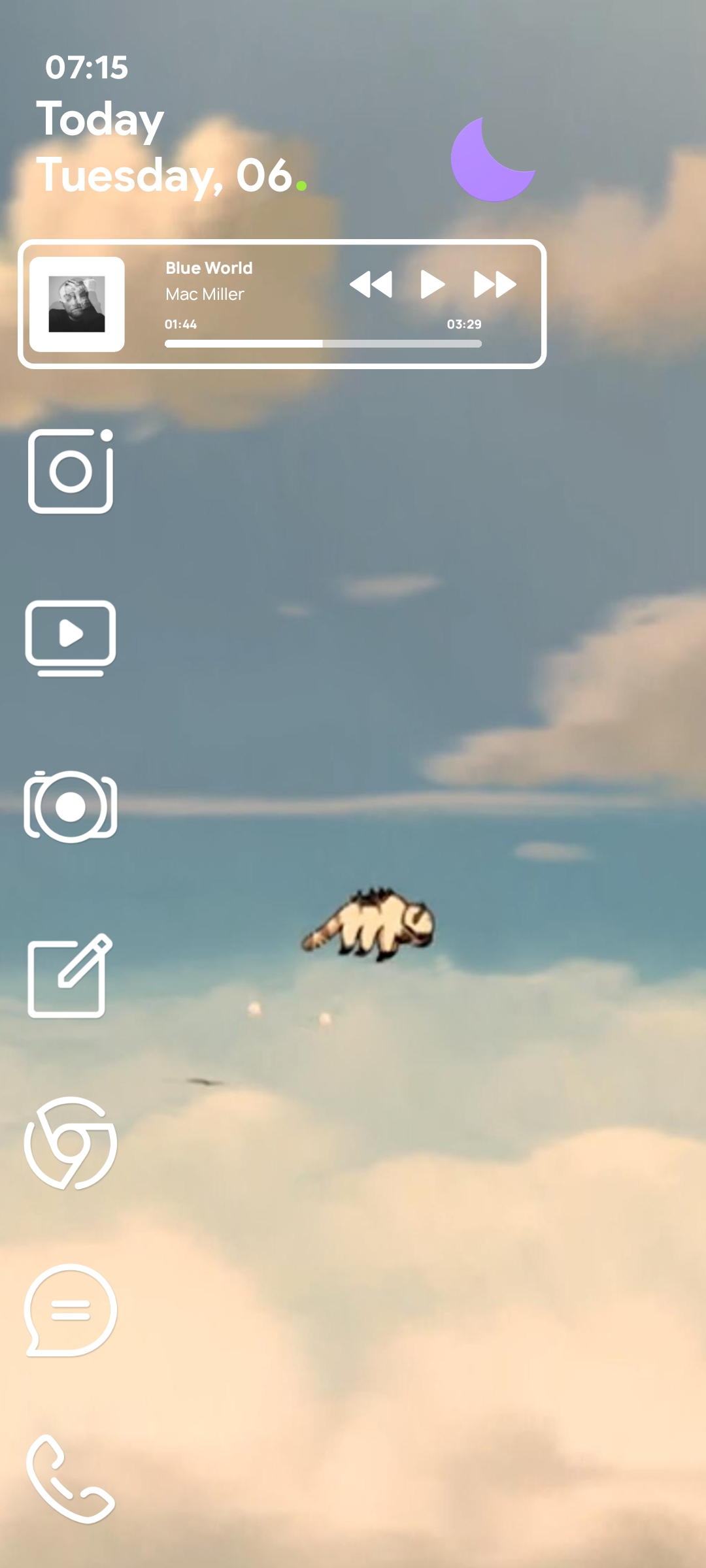Tap the purple moon night mode icon
The width and height of the screenshot is (706, 1568).
[492, 160]
